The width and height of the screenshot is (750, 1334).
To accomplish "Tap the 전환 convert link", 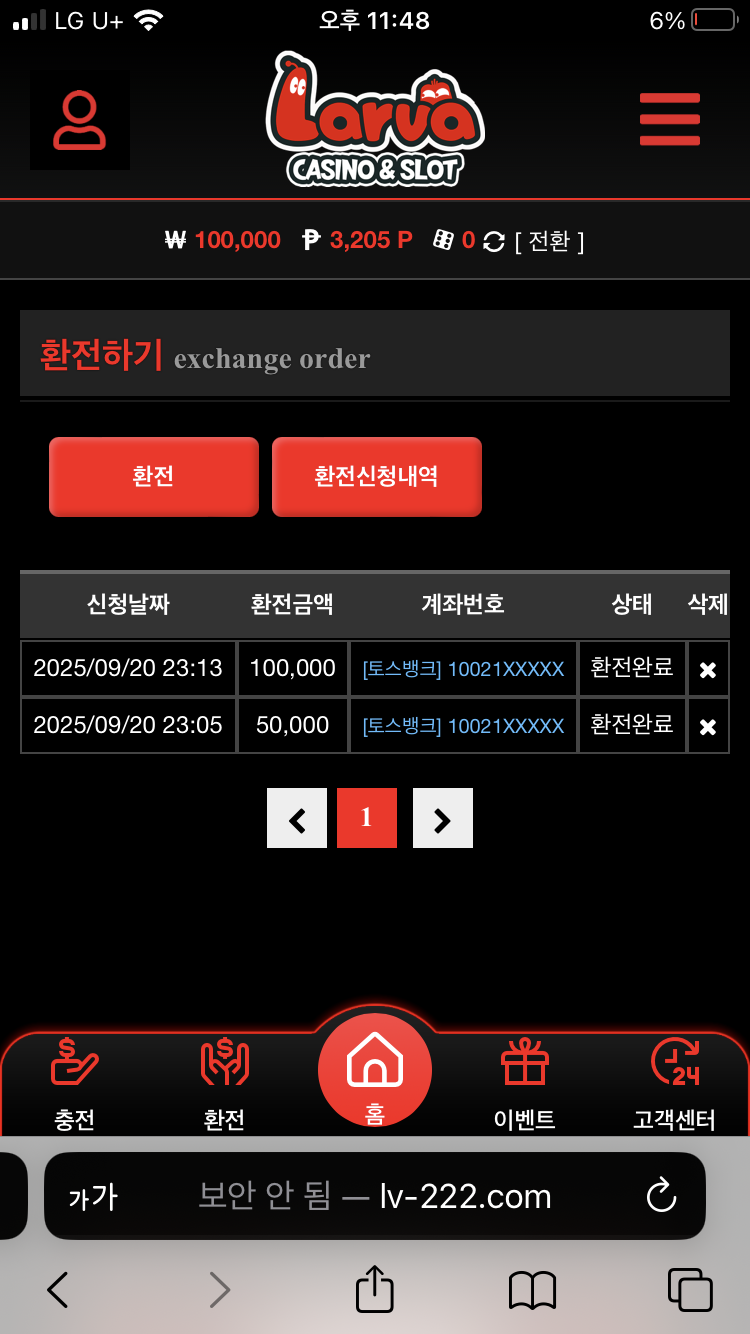I will [x=549, y=241].
